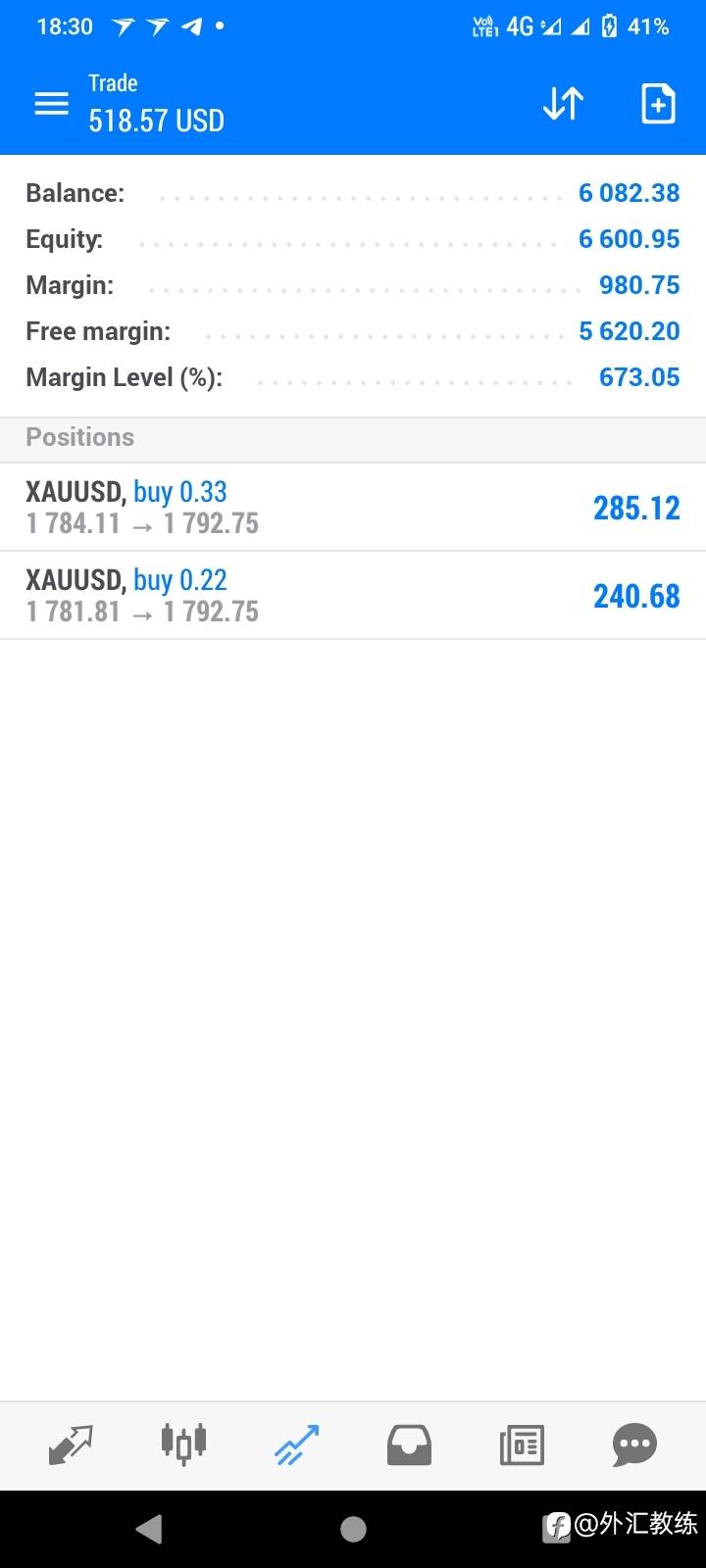Open the News tab
Screen dimensions: 706x1568
522,1445
